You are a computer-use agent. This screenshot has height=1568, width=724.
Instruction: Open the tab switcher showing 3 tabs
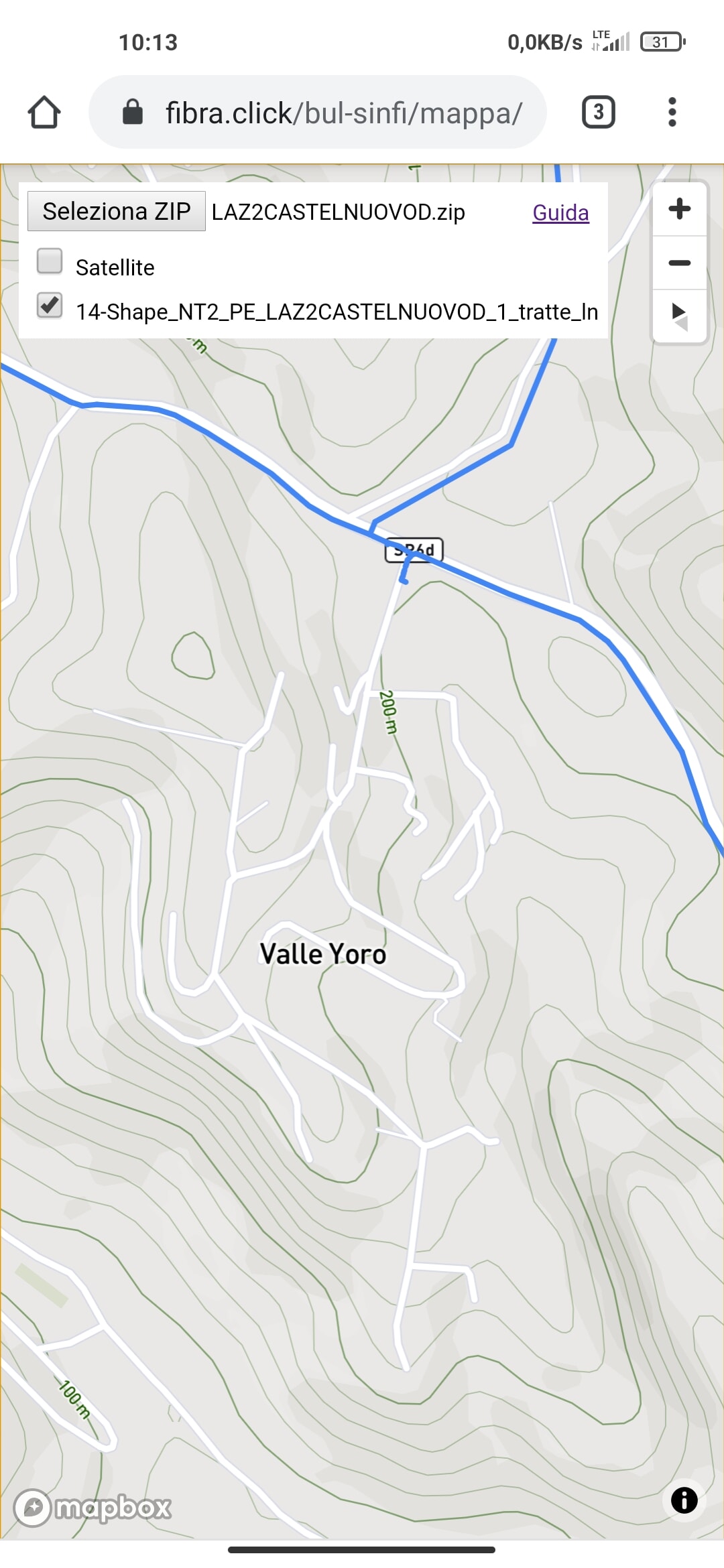(598, 113)
